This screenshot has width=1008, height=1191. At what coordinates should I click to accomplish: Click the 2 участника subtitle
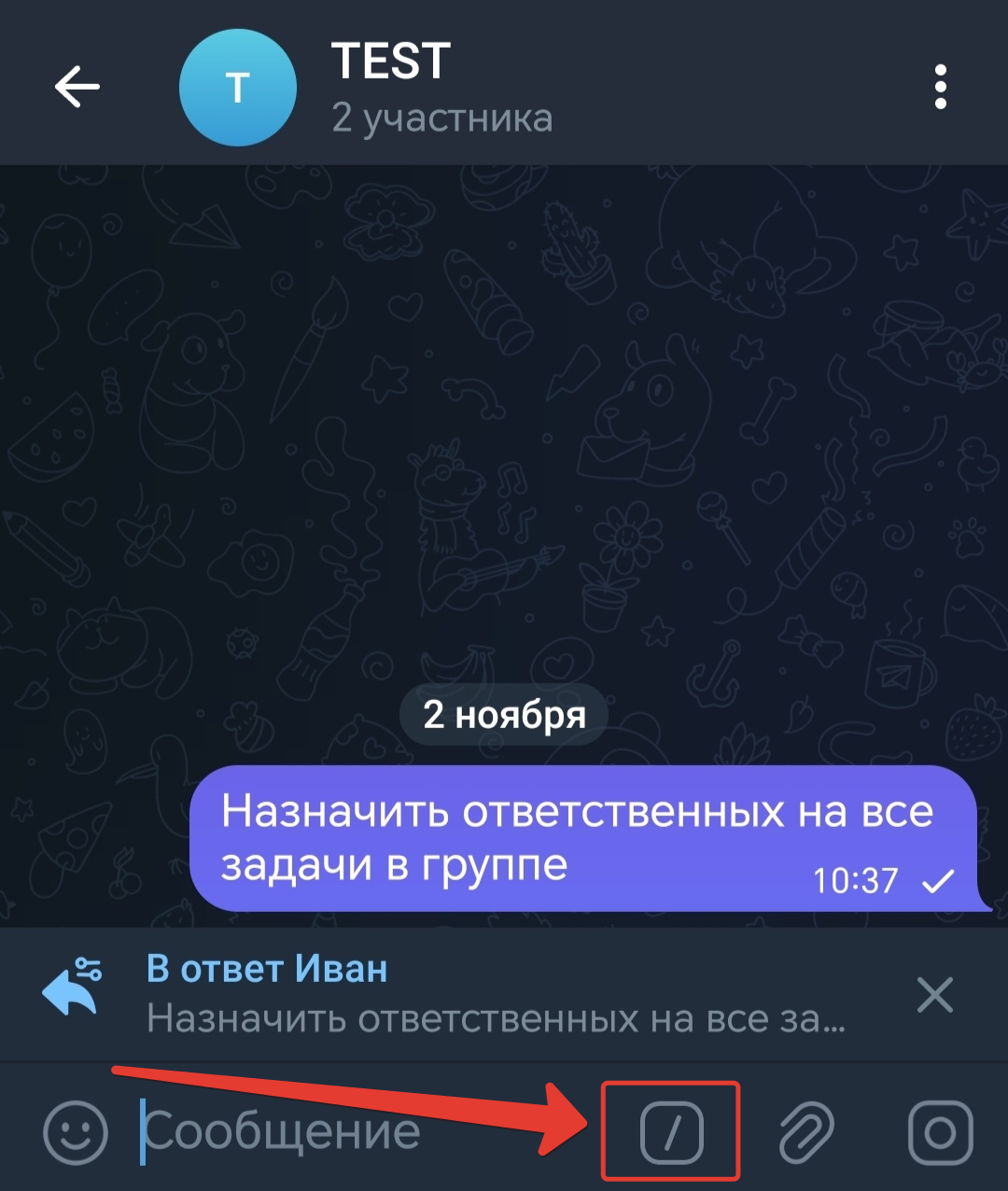[442, 118]
